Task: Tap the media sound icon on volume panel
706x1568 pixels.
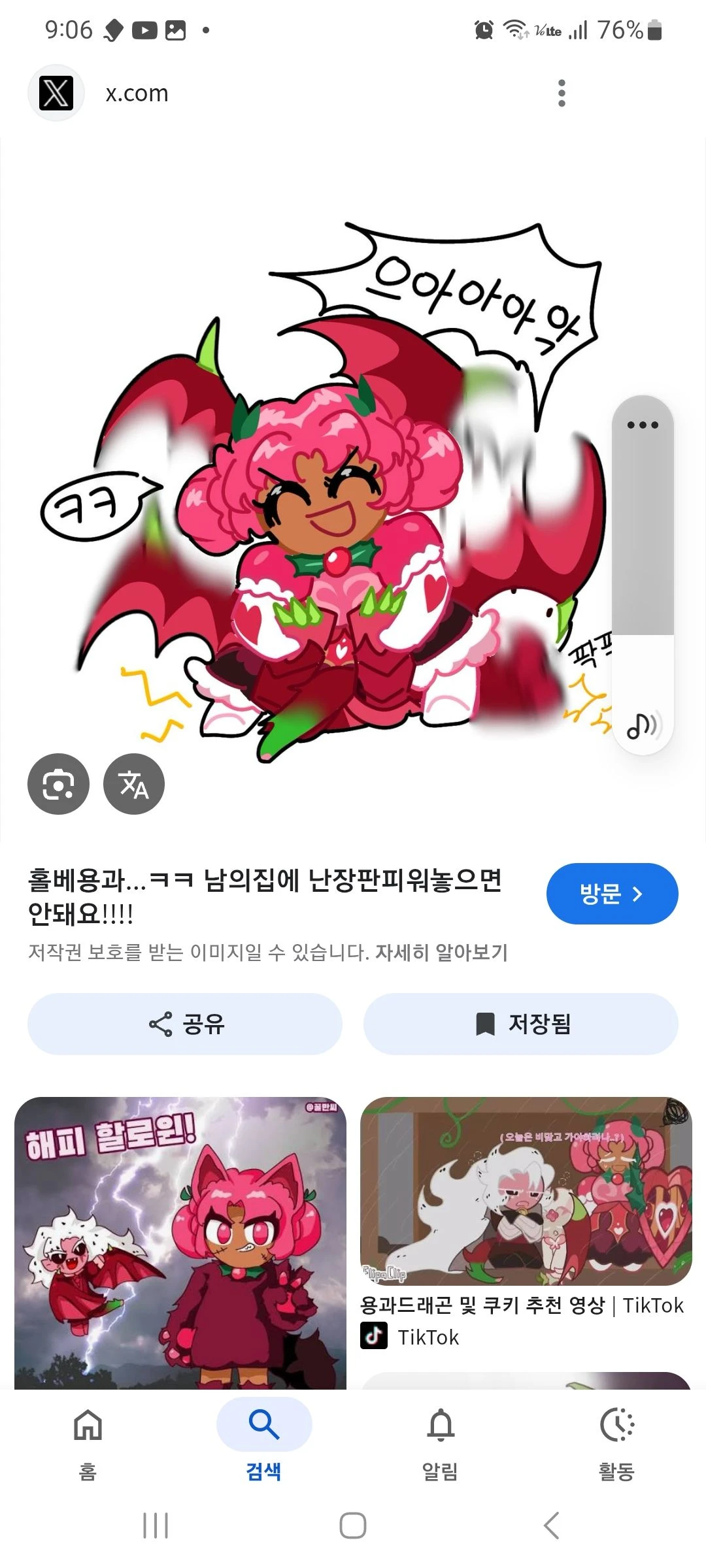Action: [x=643, y=725]
